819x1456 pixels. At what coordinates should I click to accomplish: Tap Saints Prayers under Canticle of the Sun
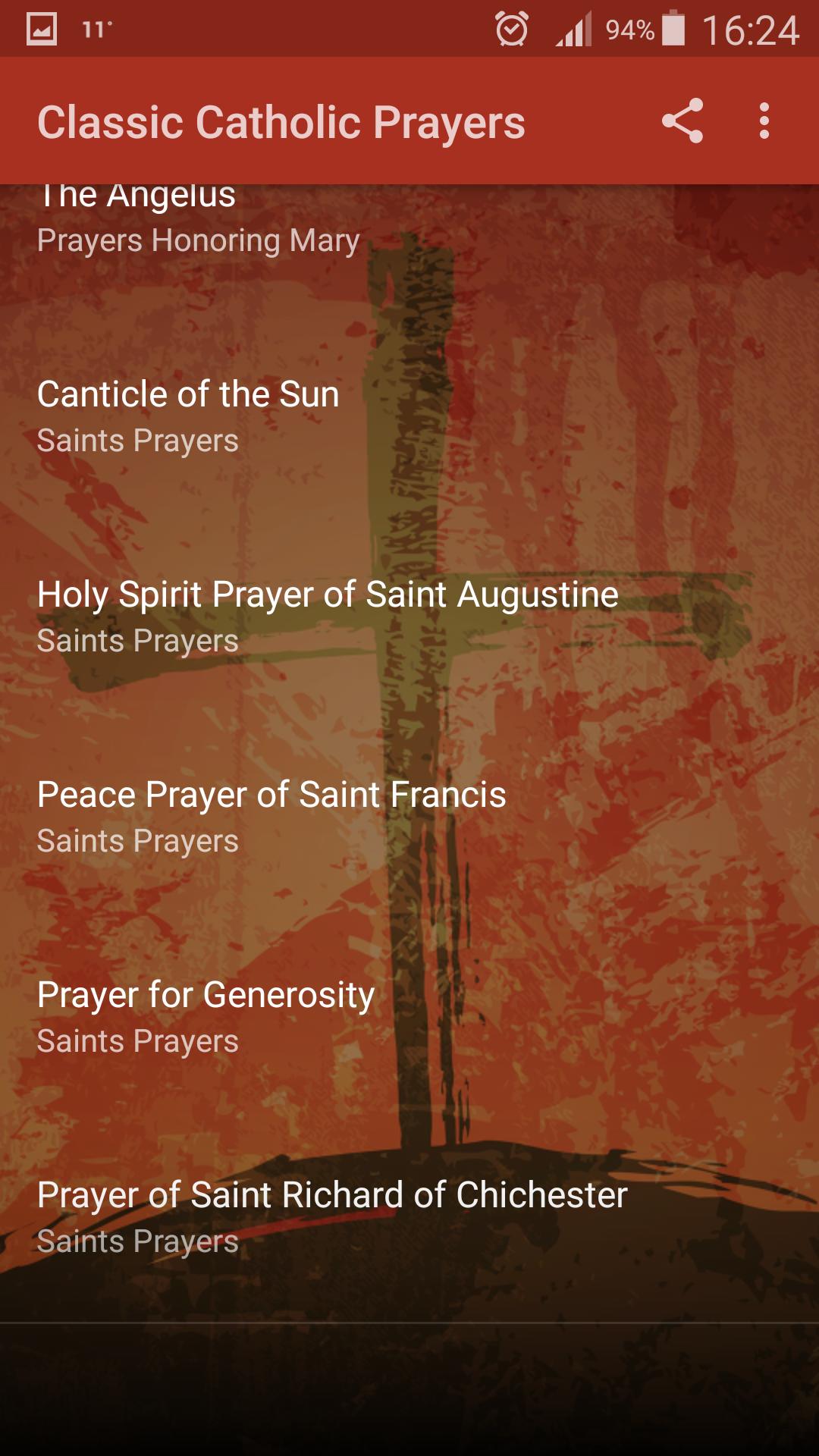click(x=137, y=441)
